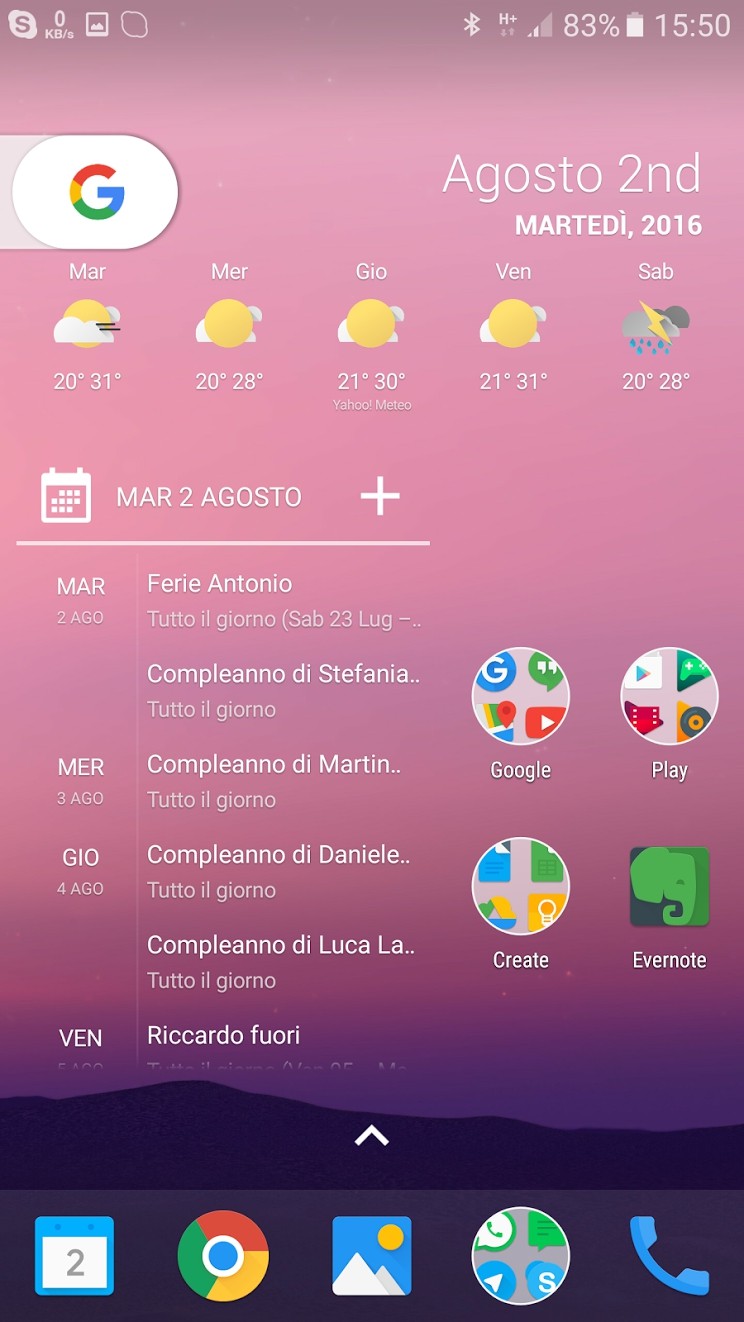
Task: Launch Chrome from the dock
Action: coord(223,1256)
